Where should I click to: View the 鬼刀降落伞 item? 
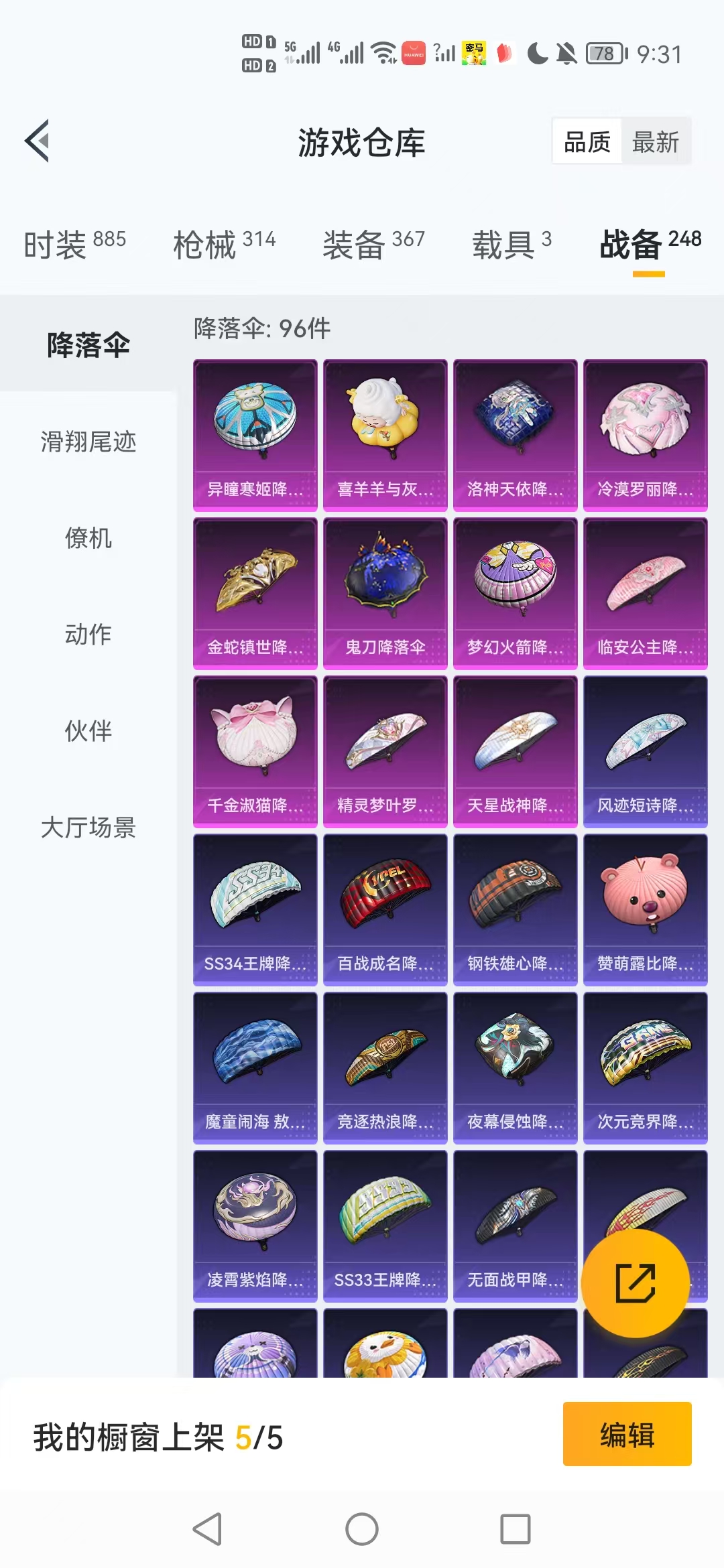[385, 593]
